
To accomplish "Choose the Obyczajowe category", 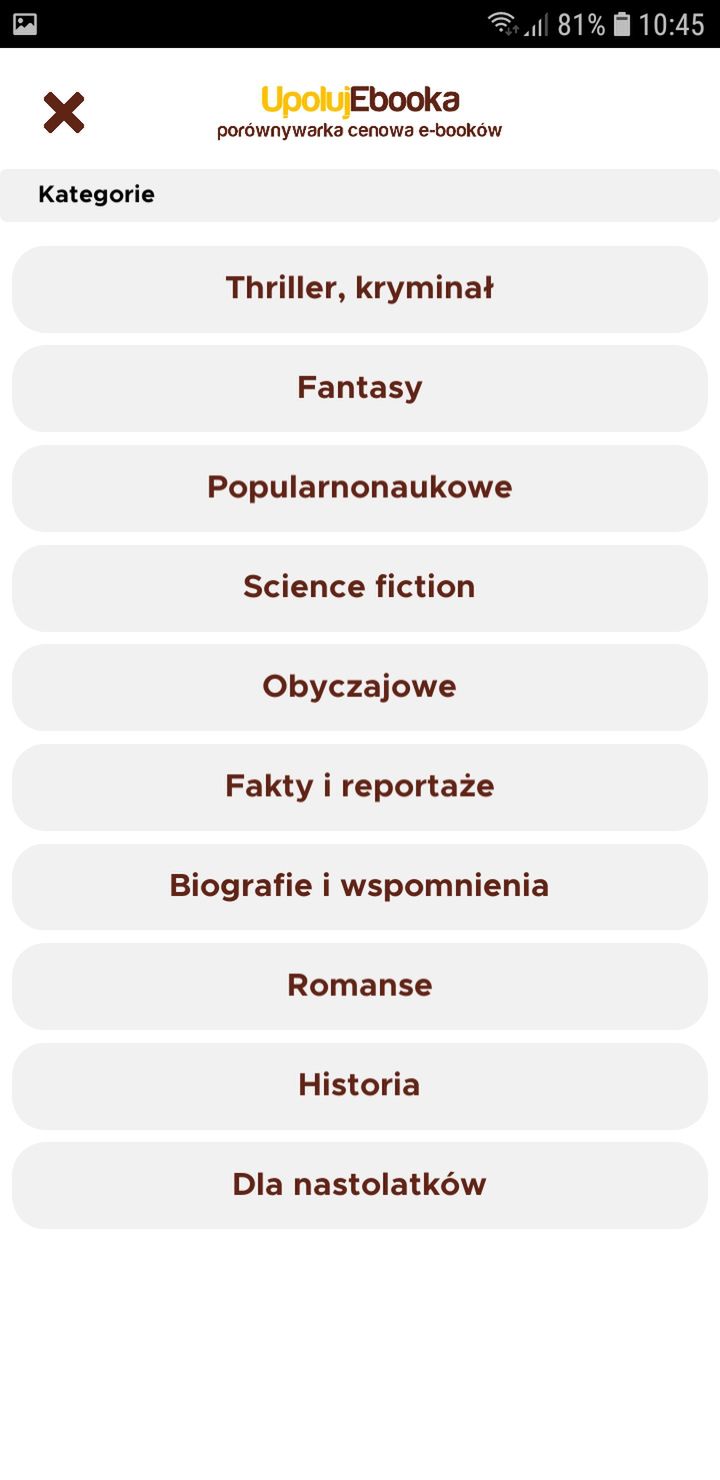I will 360,687.
